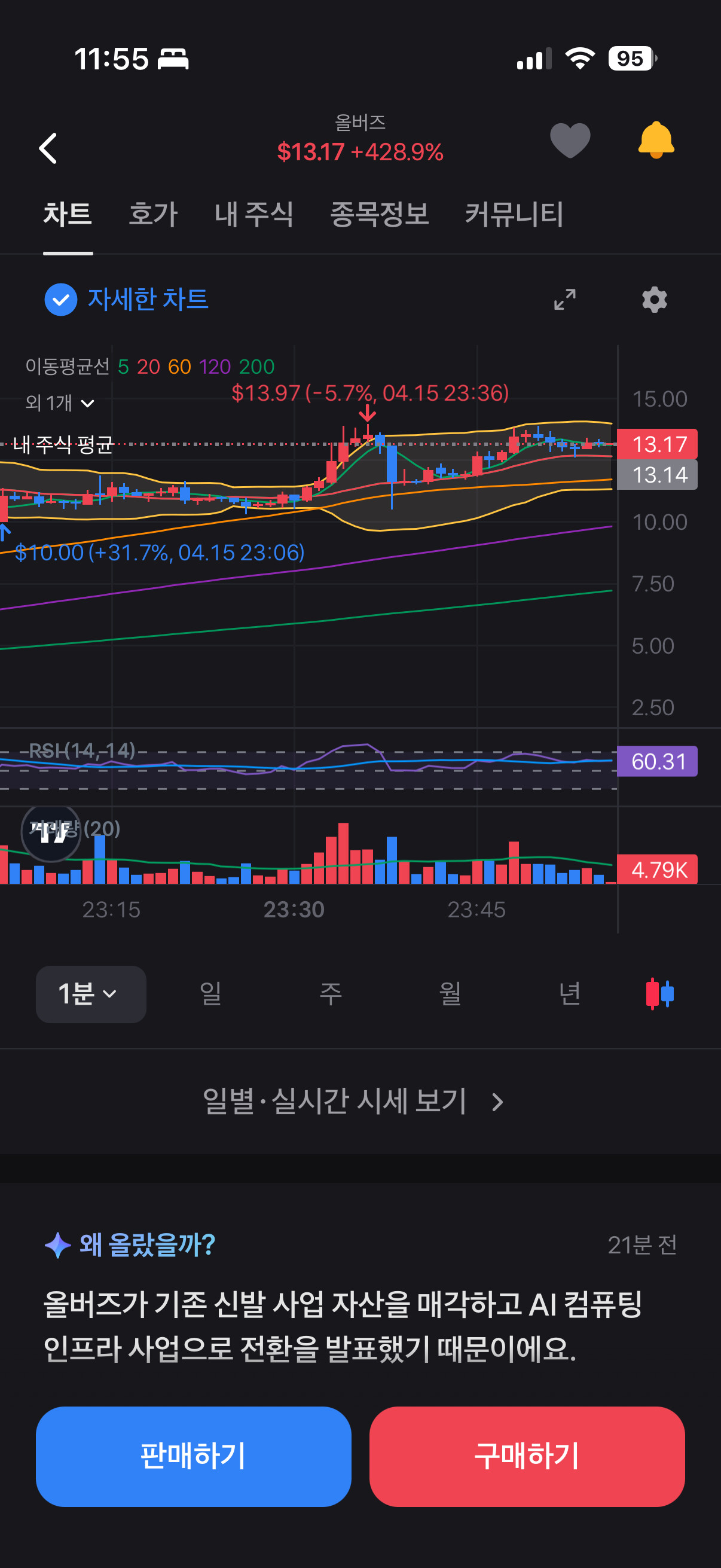Expand the 외 1개 indicator list
Screen dimensions: 721x1568
coord(60,403)
